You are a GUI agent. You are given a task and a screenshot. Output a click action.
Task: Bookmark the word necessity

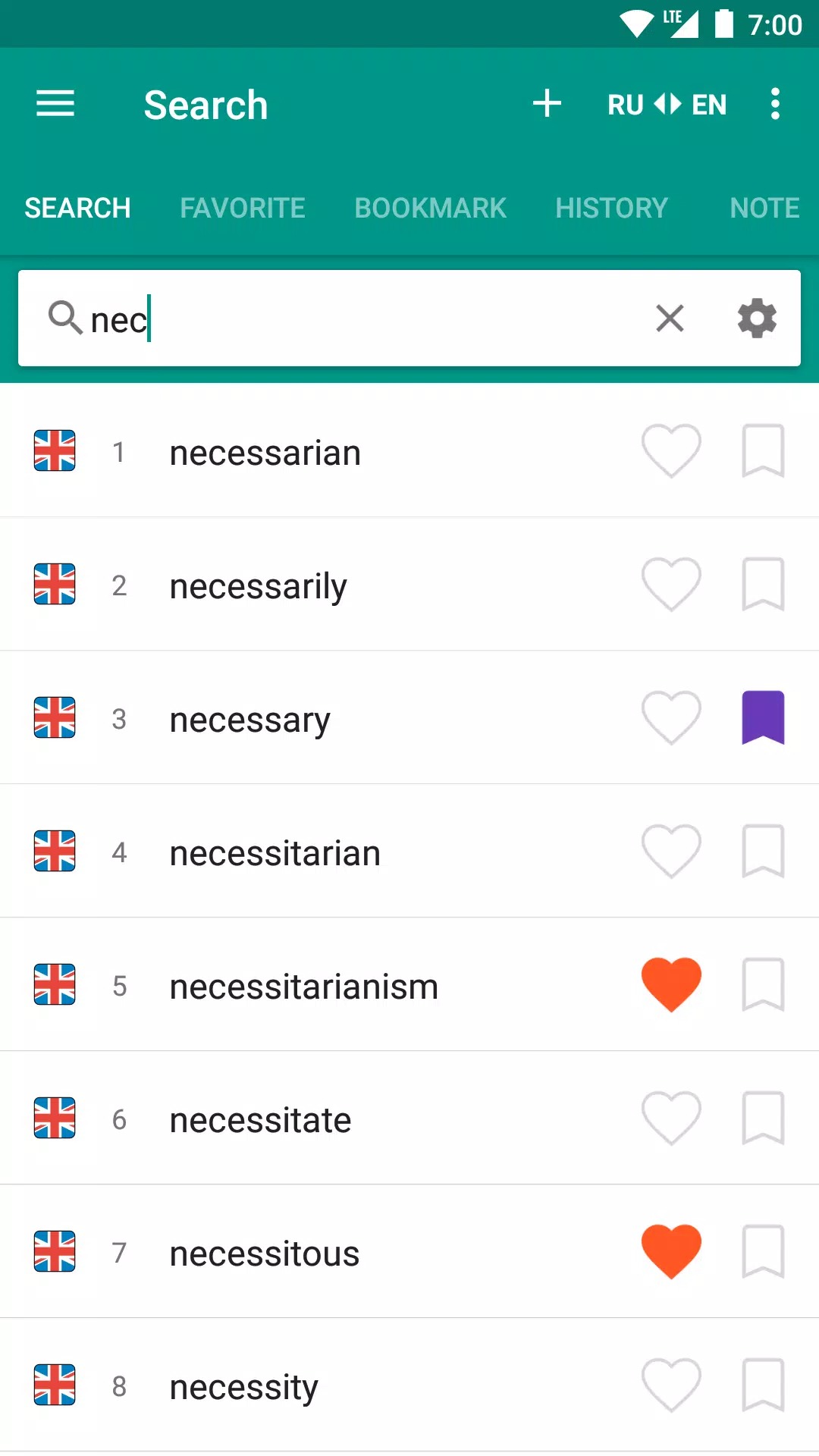pyautogui.click(x=763, y=1385)
